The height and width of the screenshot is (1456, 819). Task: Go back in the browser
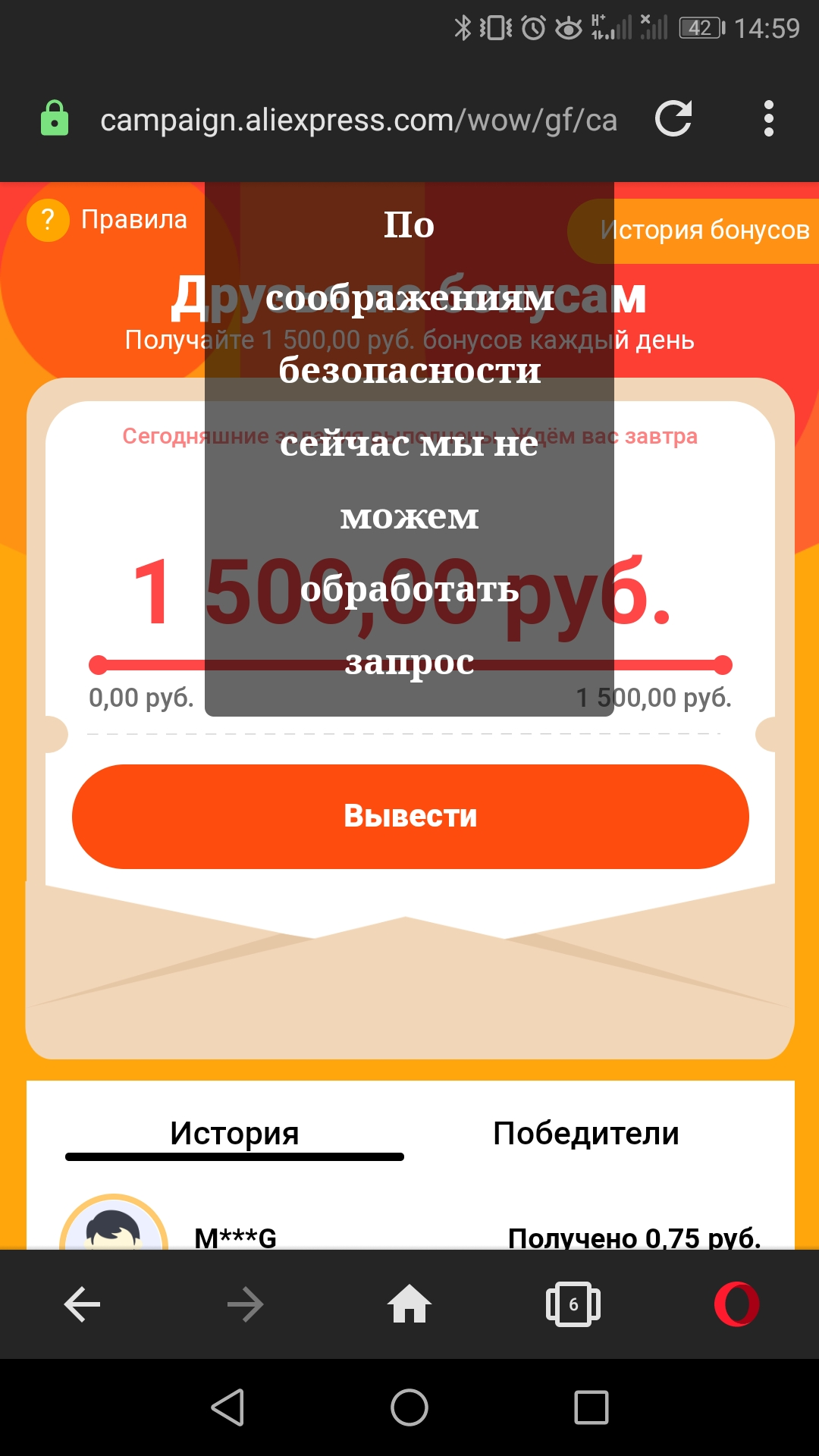(82, 1304)
